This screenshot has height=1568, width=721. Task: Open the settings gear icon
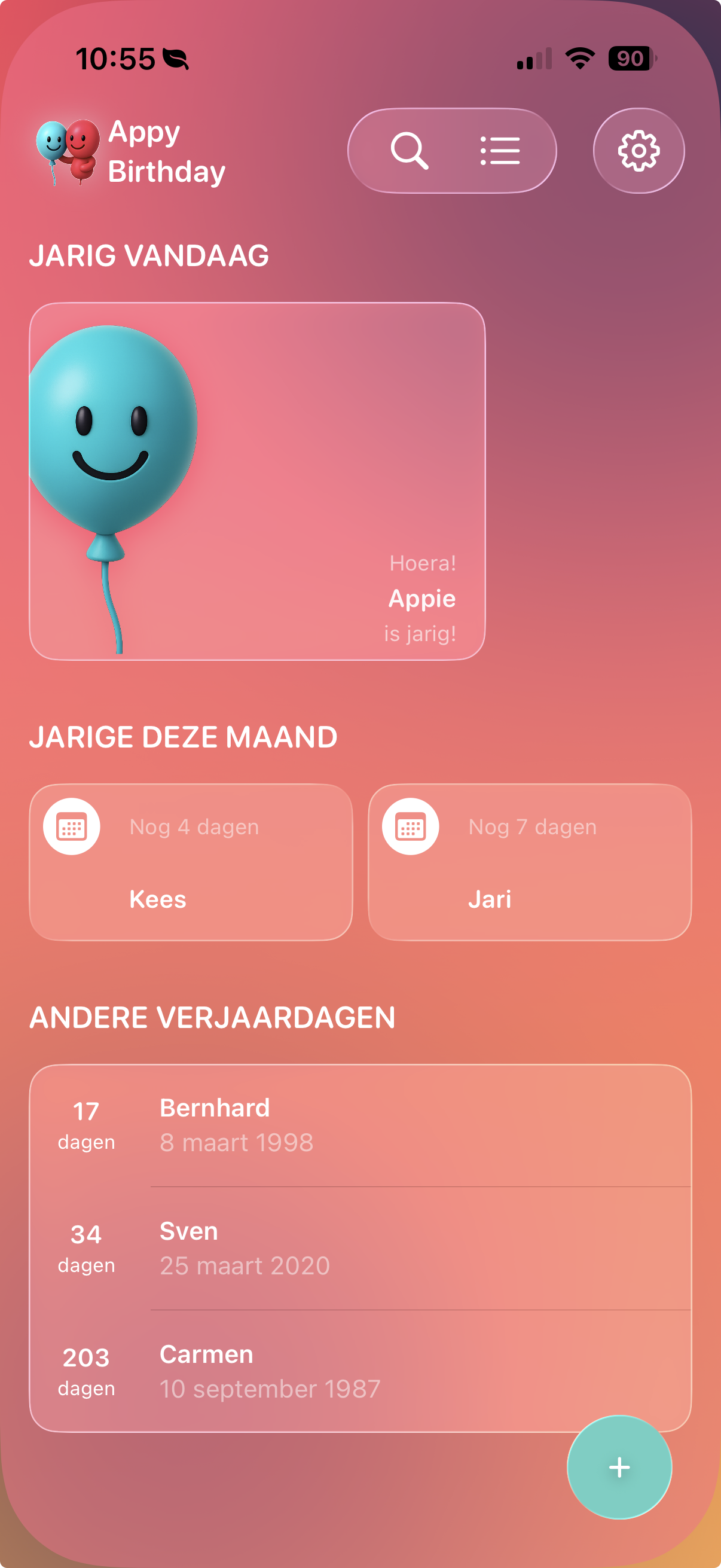pyautogui.click(x=638, y=151)
